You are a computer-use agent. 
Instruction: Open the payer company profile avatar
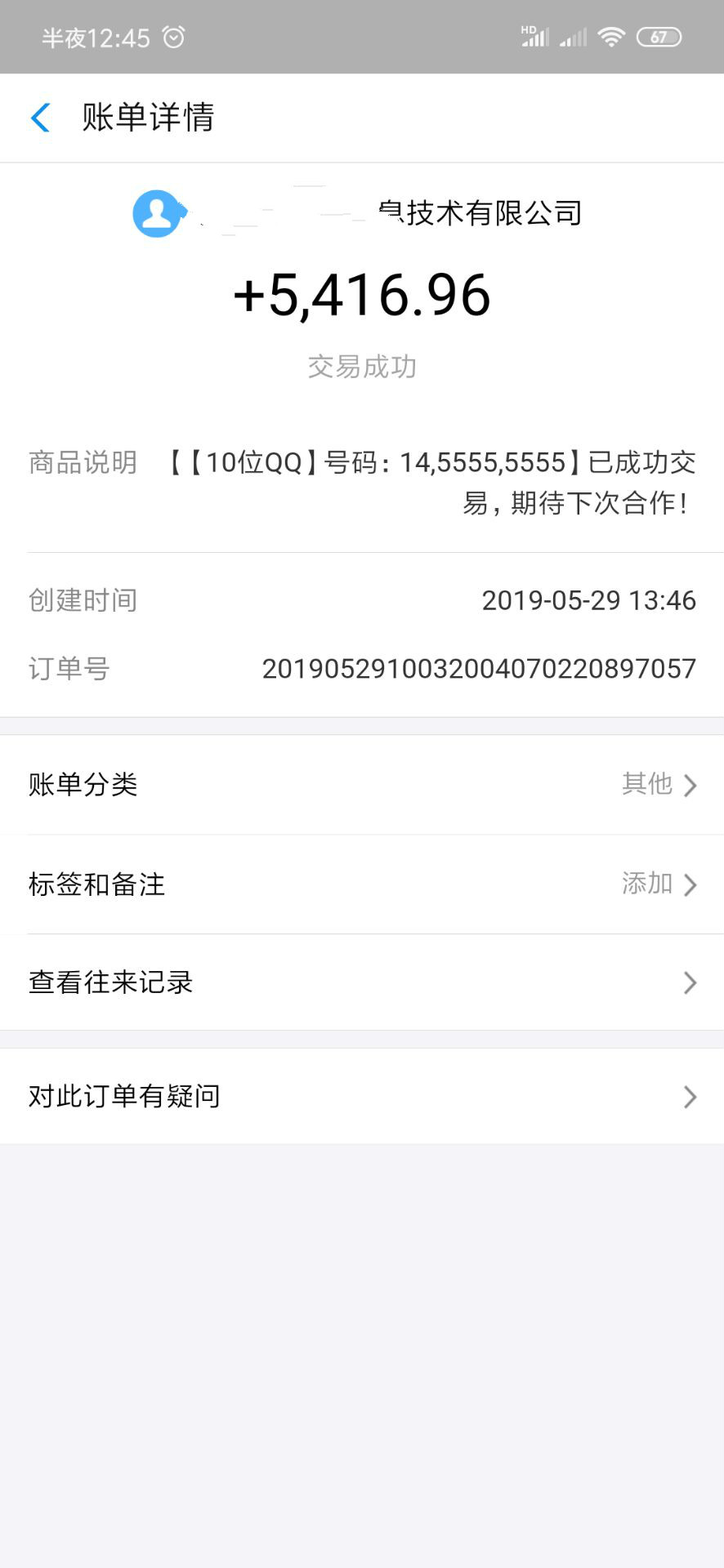pyautogui.click(x=159, y=214)
